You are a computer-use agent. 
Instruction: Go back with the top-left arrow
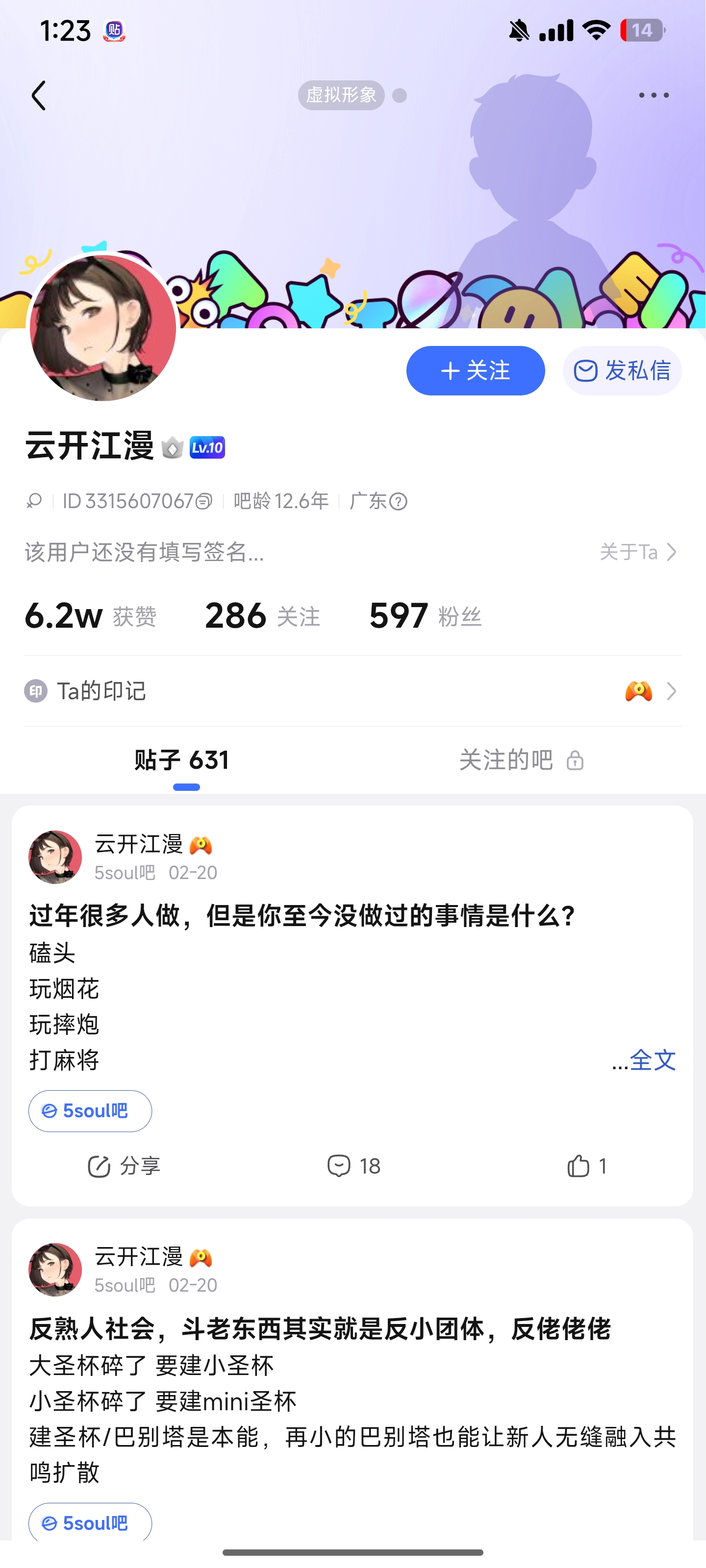[x=39, y=96]
